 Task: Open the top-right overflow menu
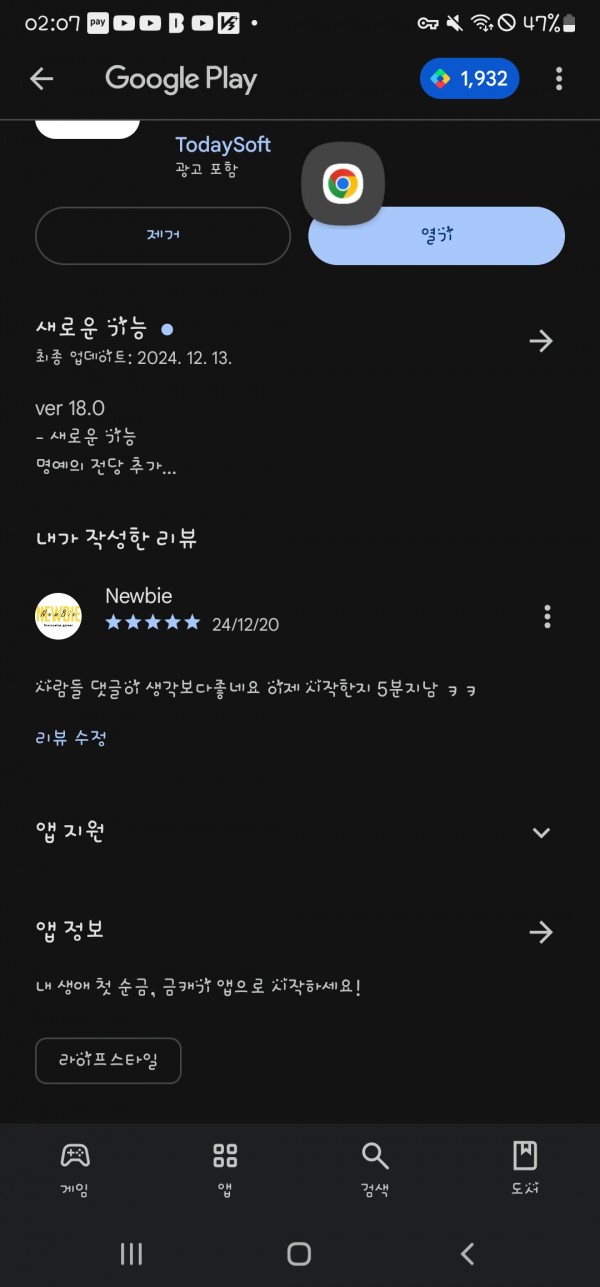click(x=558, y=79)
